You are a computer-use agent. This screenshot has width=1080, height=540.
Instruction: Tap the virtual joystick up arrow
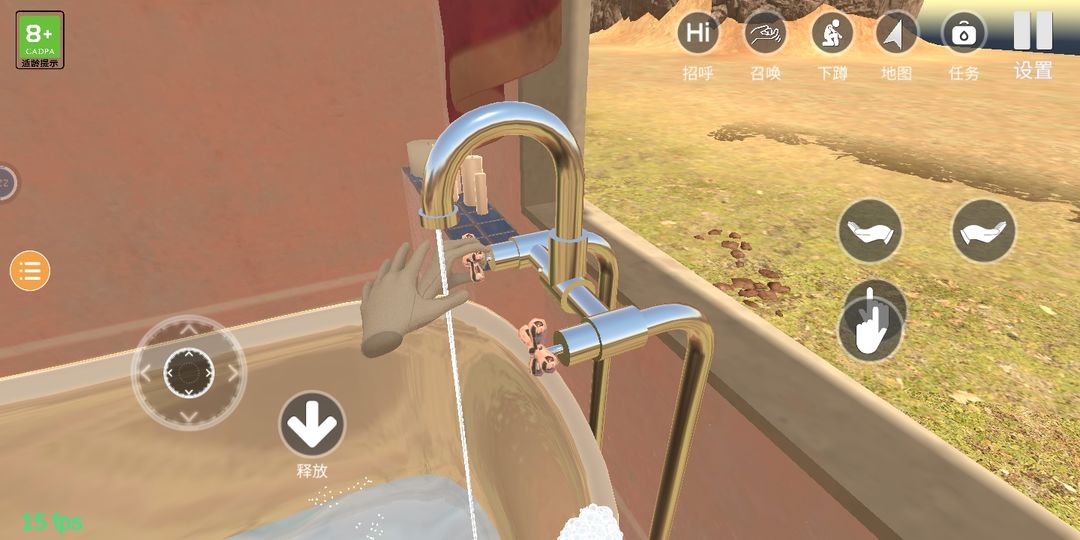click(188, 330)
